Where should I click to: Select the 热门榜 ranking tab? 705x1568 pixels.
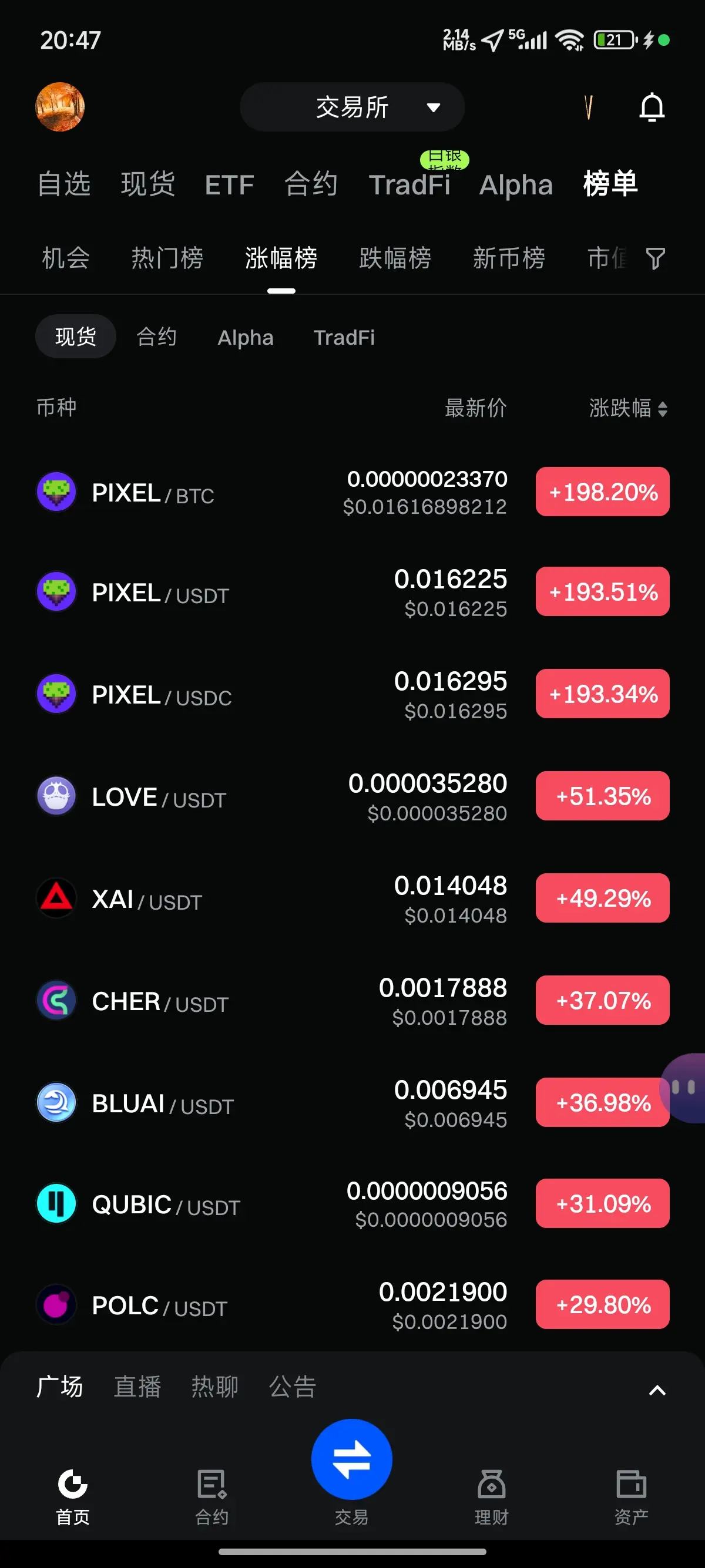coord(167,258)
